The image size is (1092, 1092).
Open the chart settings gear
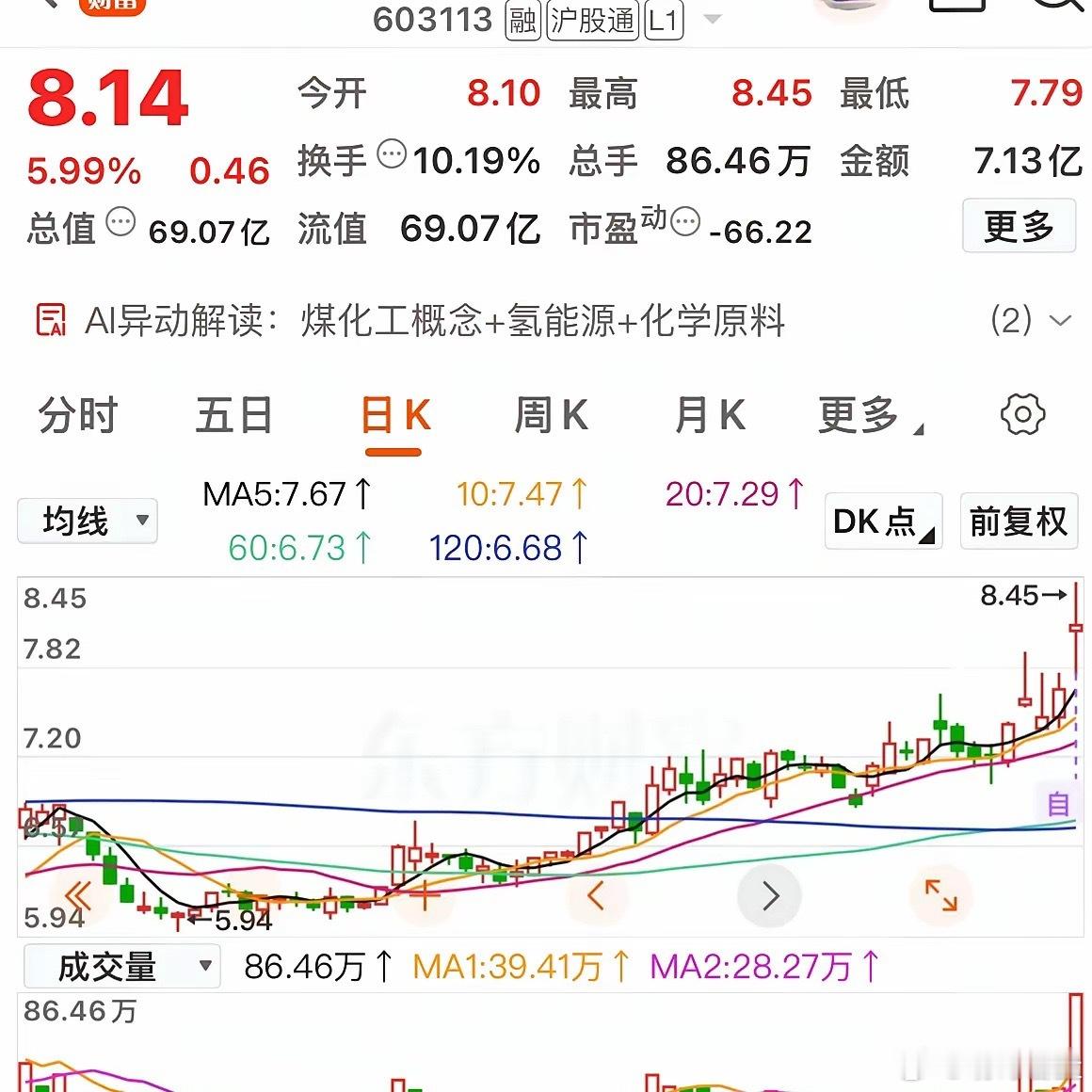(1022, 415)
